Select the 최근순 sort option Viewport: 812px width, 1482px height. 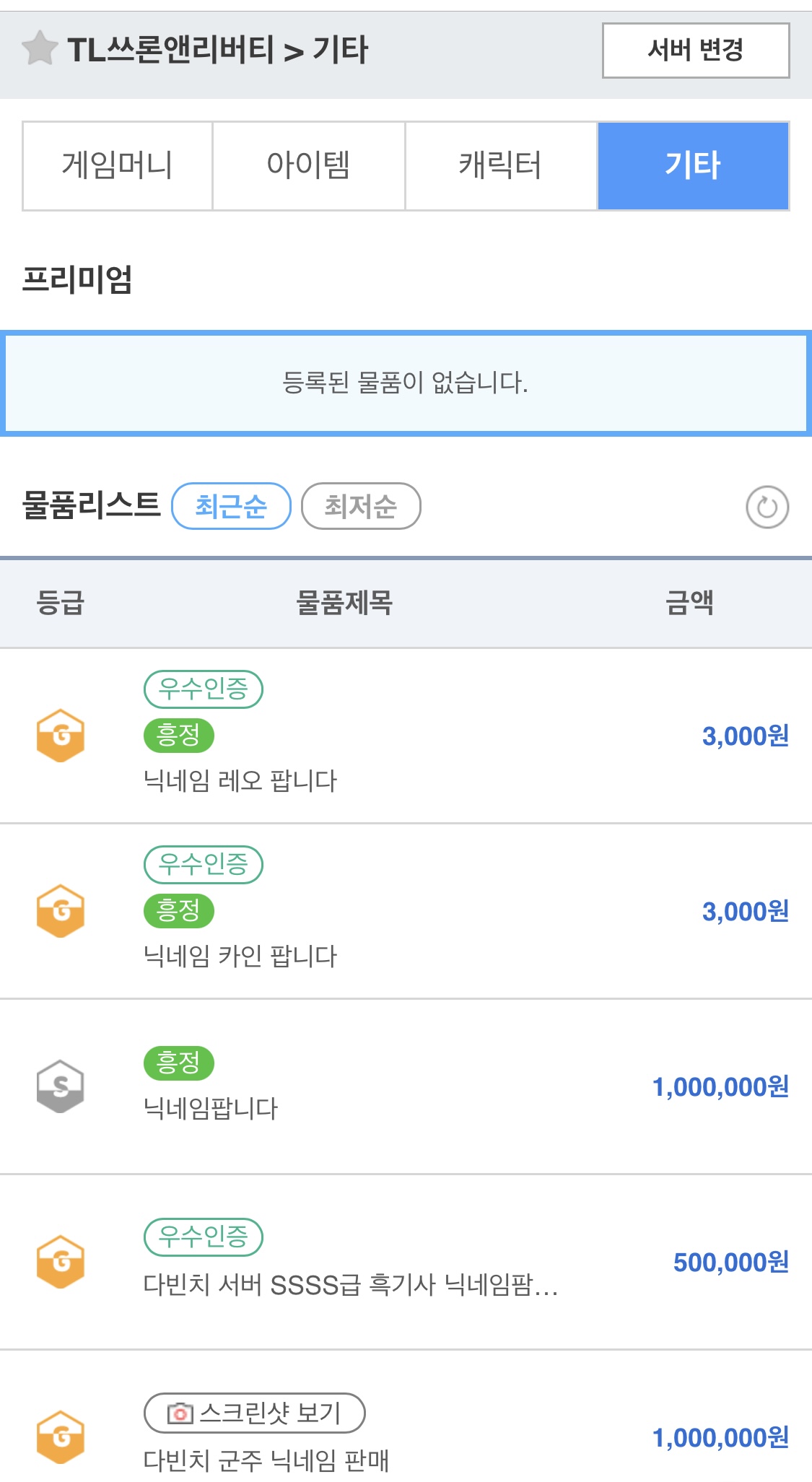(232, 506)
